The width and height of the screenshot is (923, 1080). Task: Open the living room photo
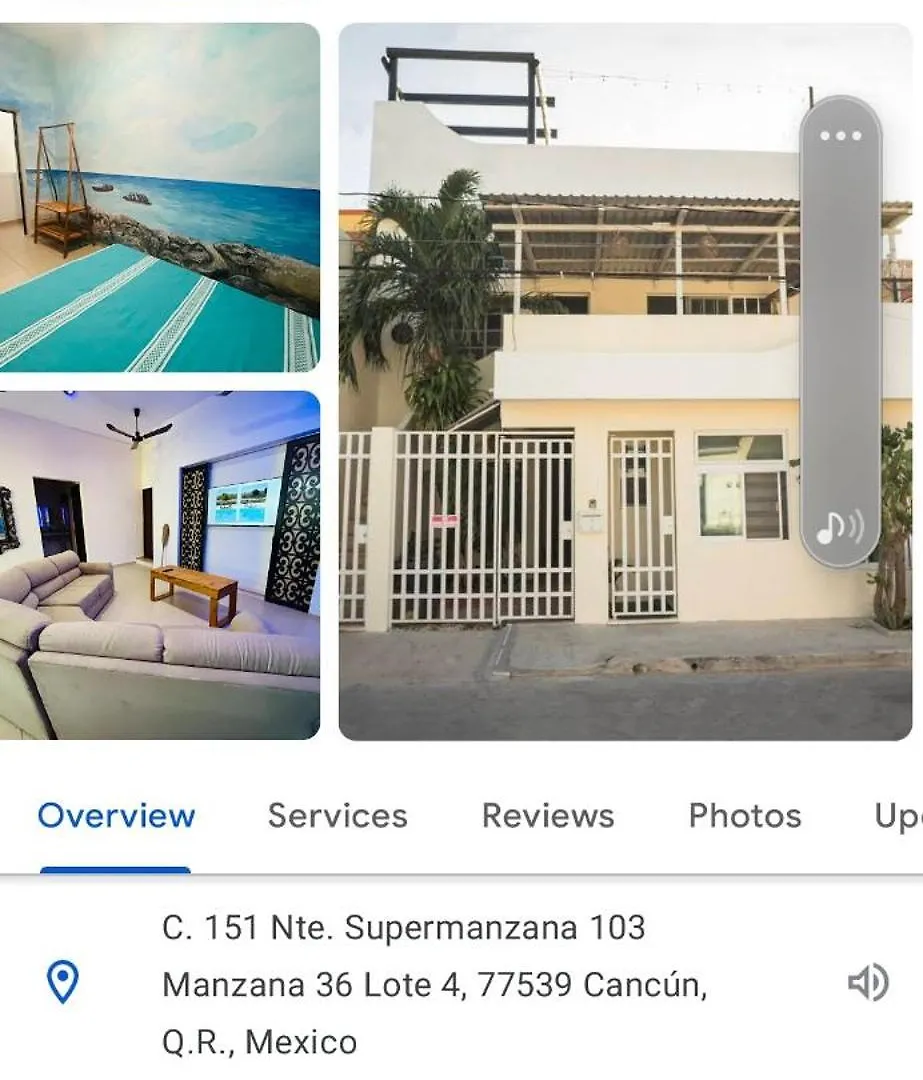coord(160,565)
